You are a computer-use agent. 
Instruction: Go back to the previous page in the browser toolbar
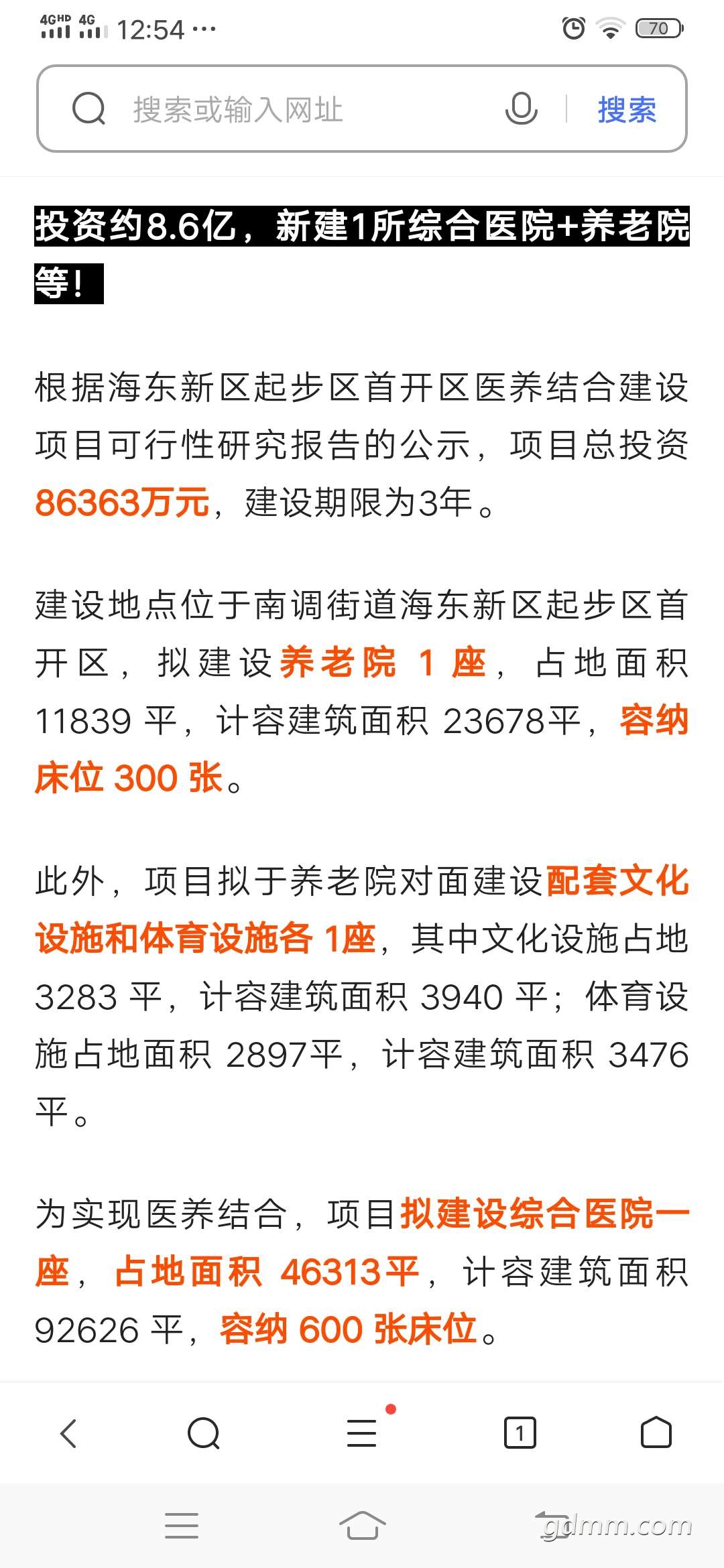[69, 1433]
